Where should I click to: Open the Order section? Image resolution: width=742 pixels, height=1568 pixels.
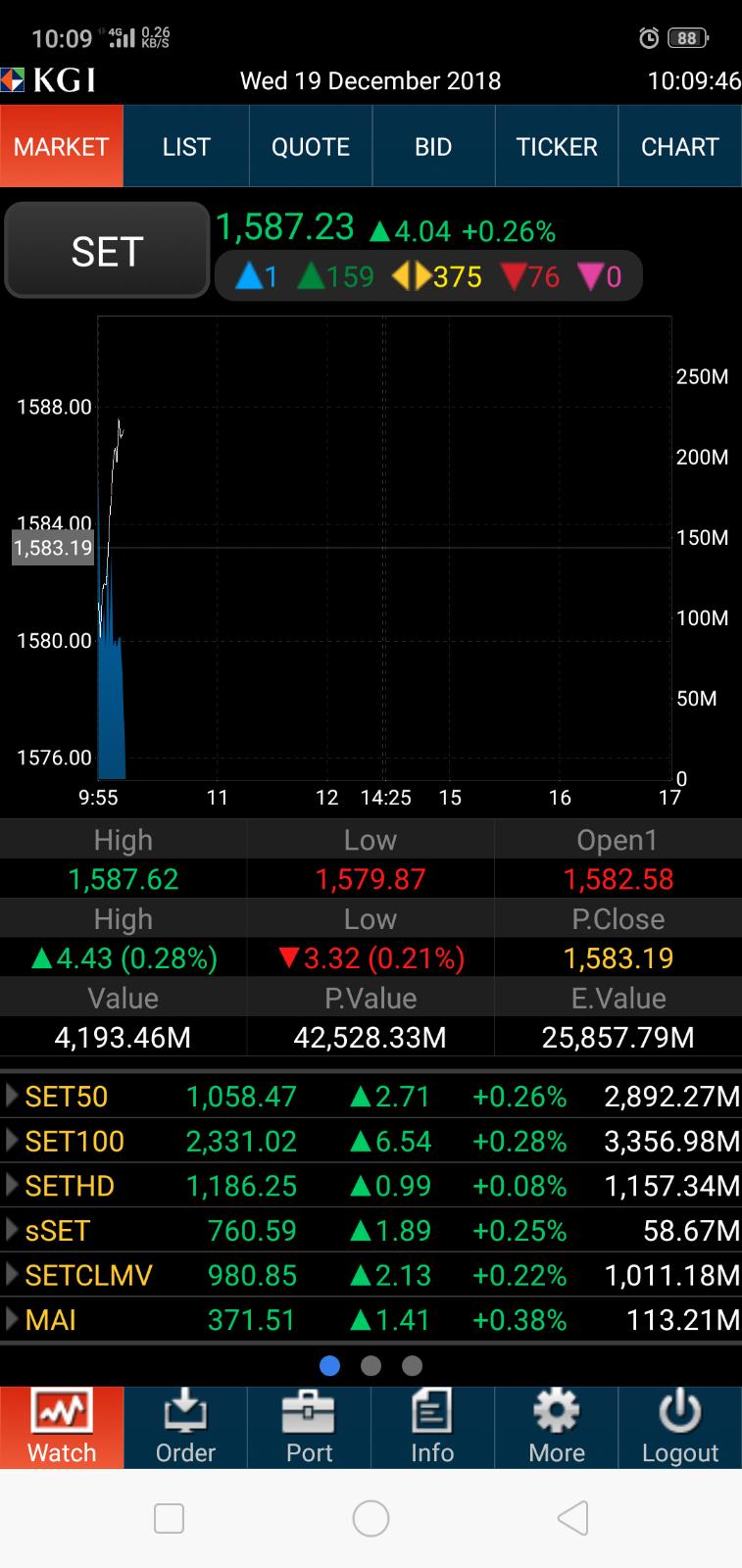[x=185, y=1427]
